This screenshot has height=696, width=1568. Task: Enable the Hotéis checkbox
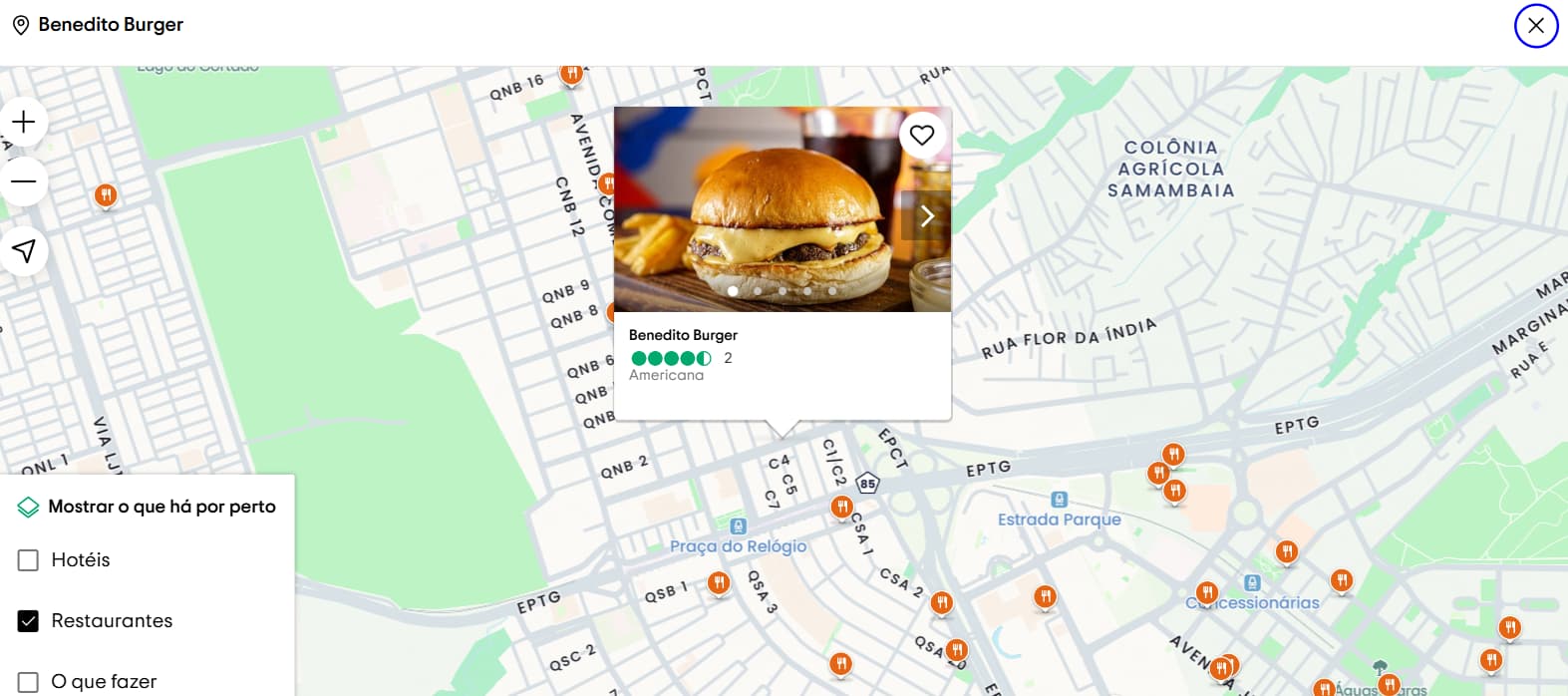pyautogui.click(x=29, y=560)
